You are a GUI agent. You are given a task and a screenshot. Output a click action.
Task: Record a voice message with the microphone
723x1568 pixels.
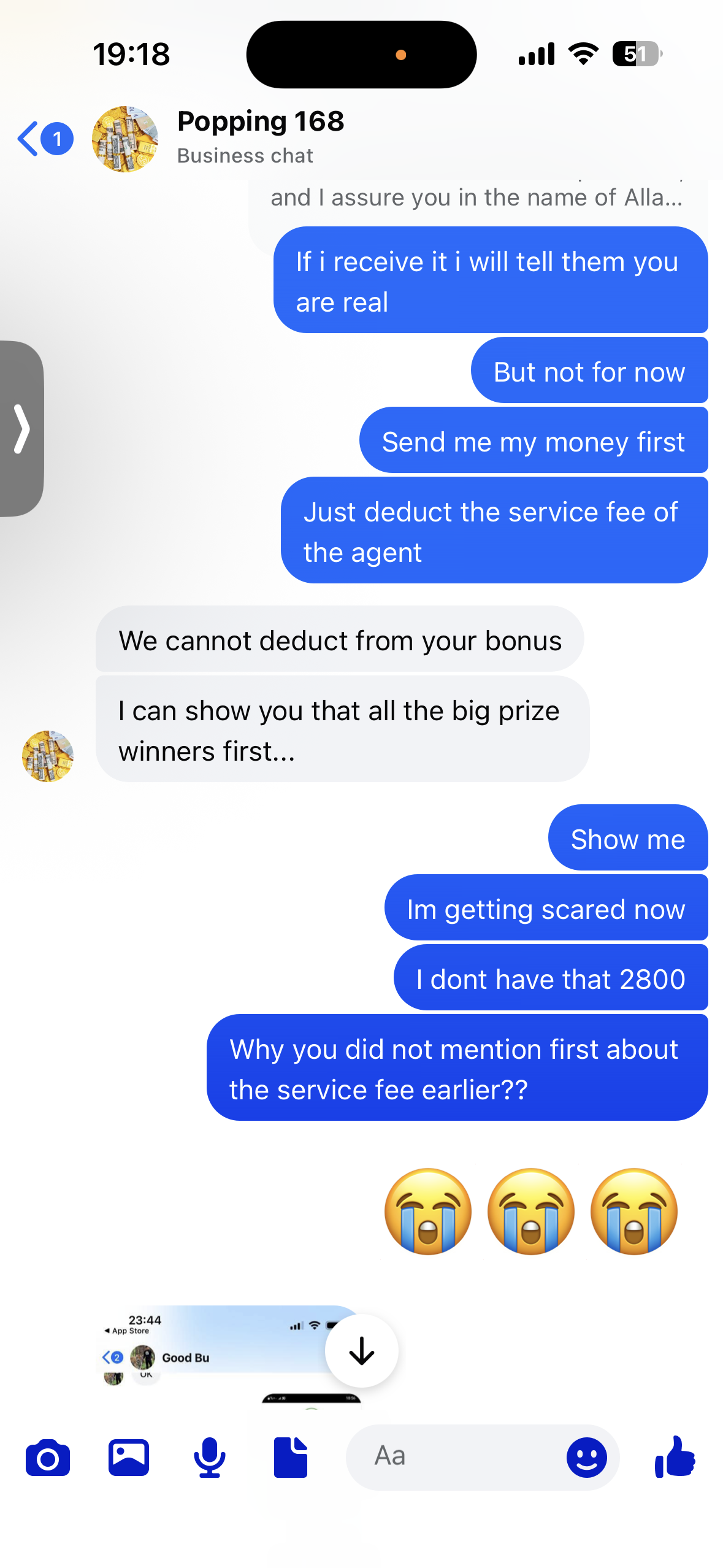click(x=209, y=1457)
